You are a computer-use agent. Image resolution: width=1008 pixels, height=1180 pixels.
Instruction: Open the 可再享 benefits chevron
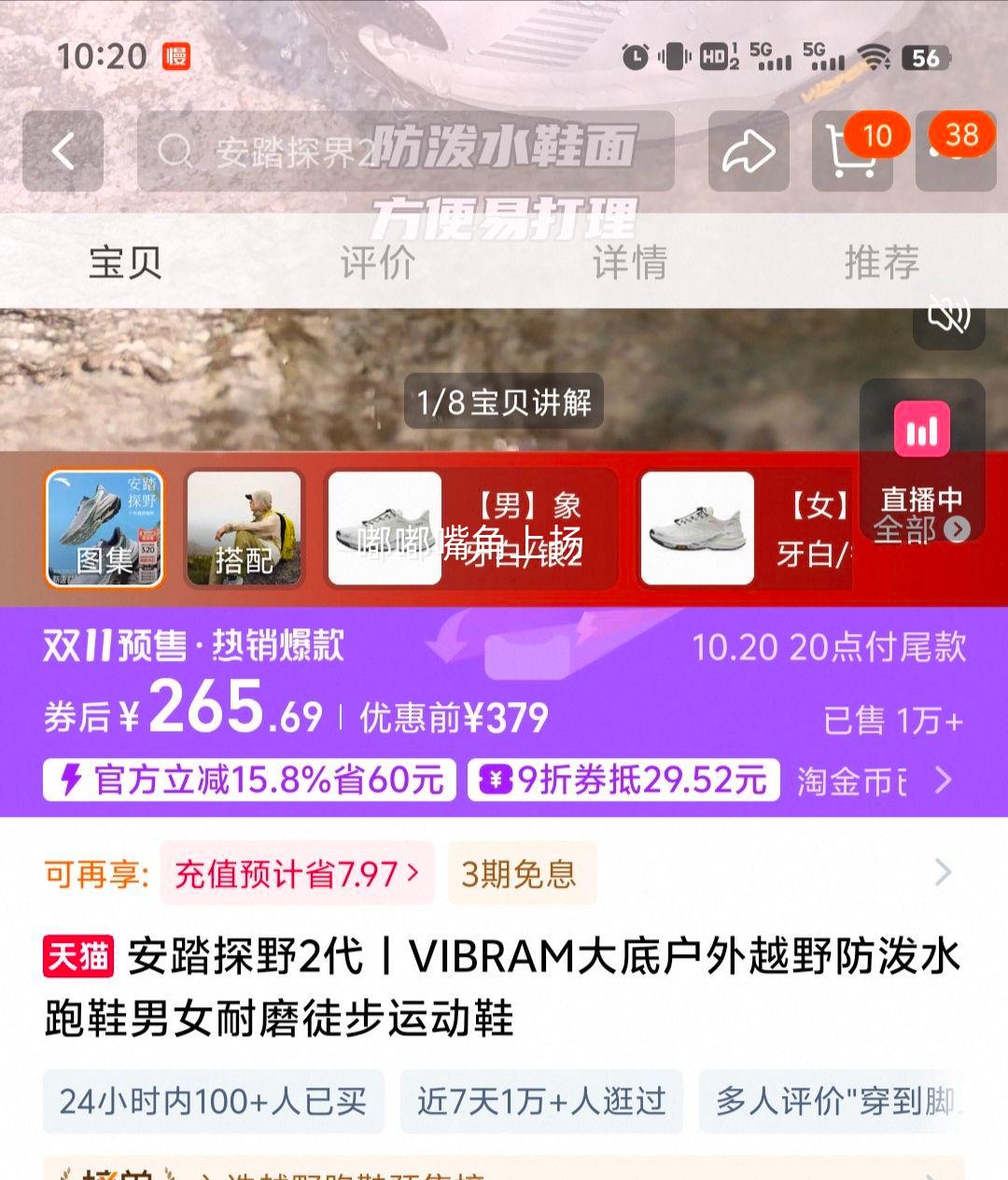[943, 873]
